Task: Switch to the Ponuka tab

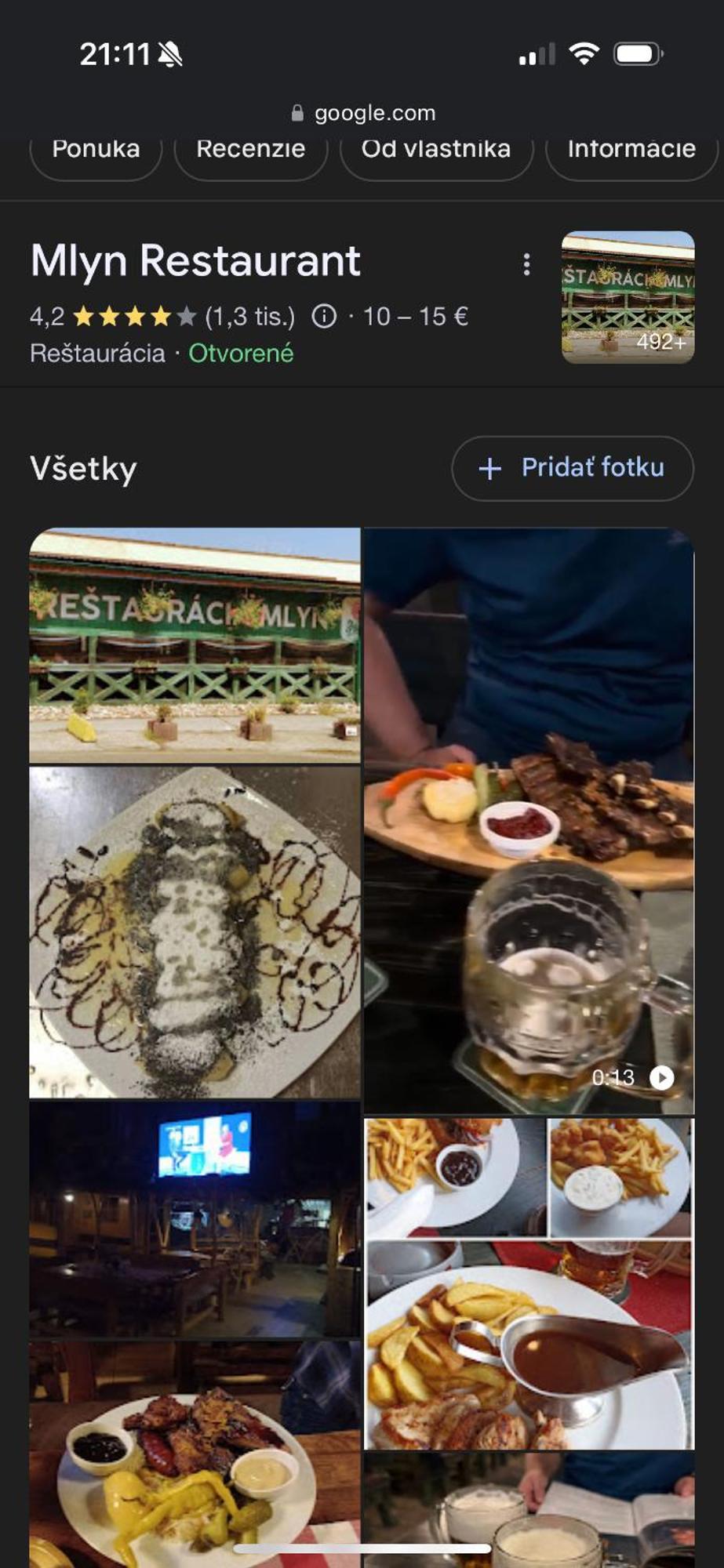Action: pos(96,152)
